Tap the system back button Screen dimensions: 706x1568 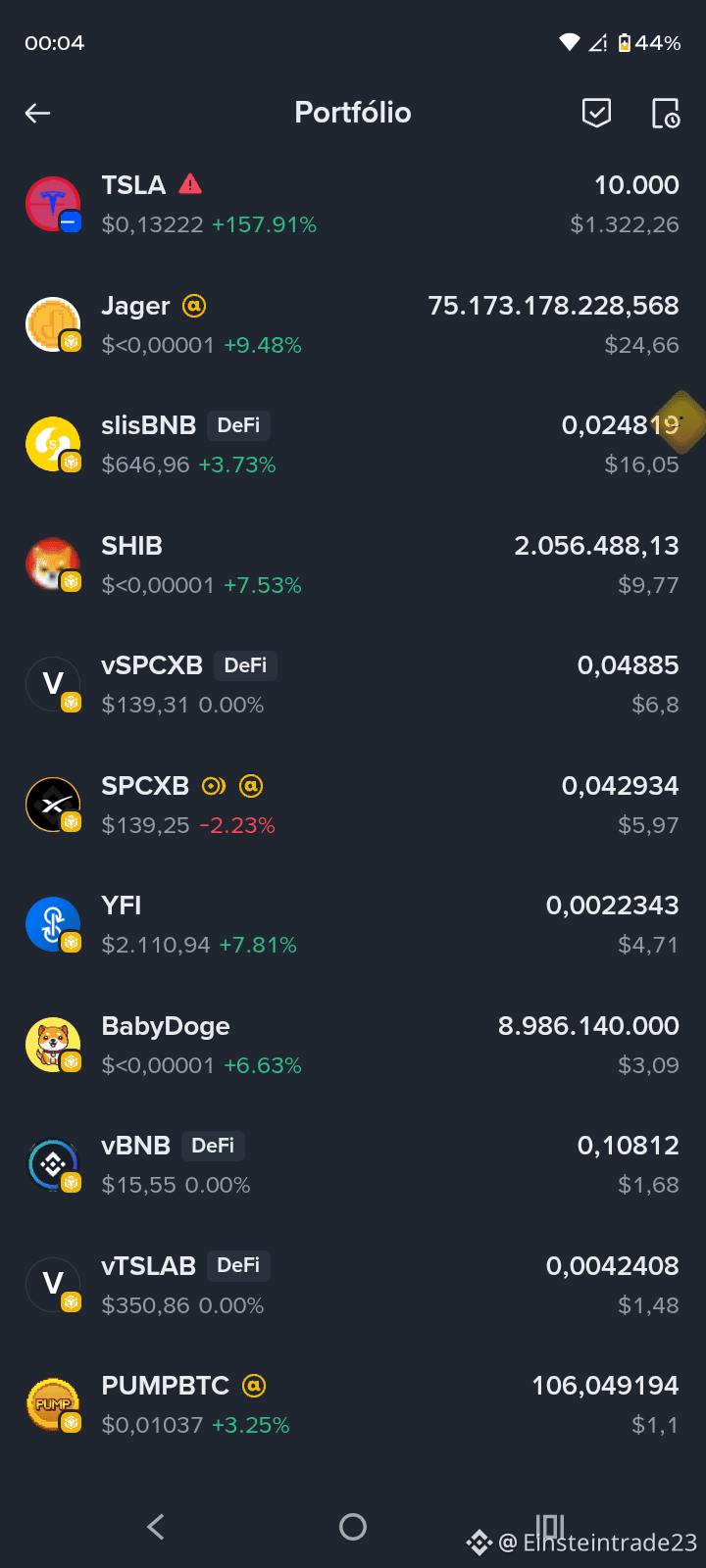click(x=156, y=1527)
